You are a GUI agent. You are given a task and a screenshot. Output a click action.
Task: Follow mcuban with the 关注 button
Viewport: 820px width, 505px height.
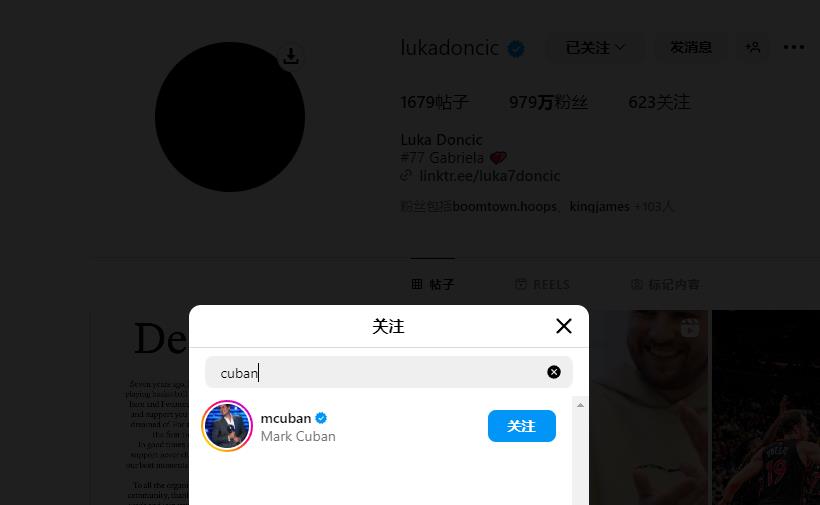coord(521,426)
